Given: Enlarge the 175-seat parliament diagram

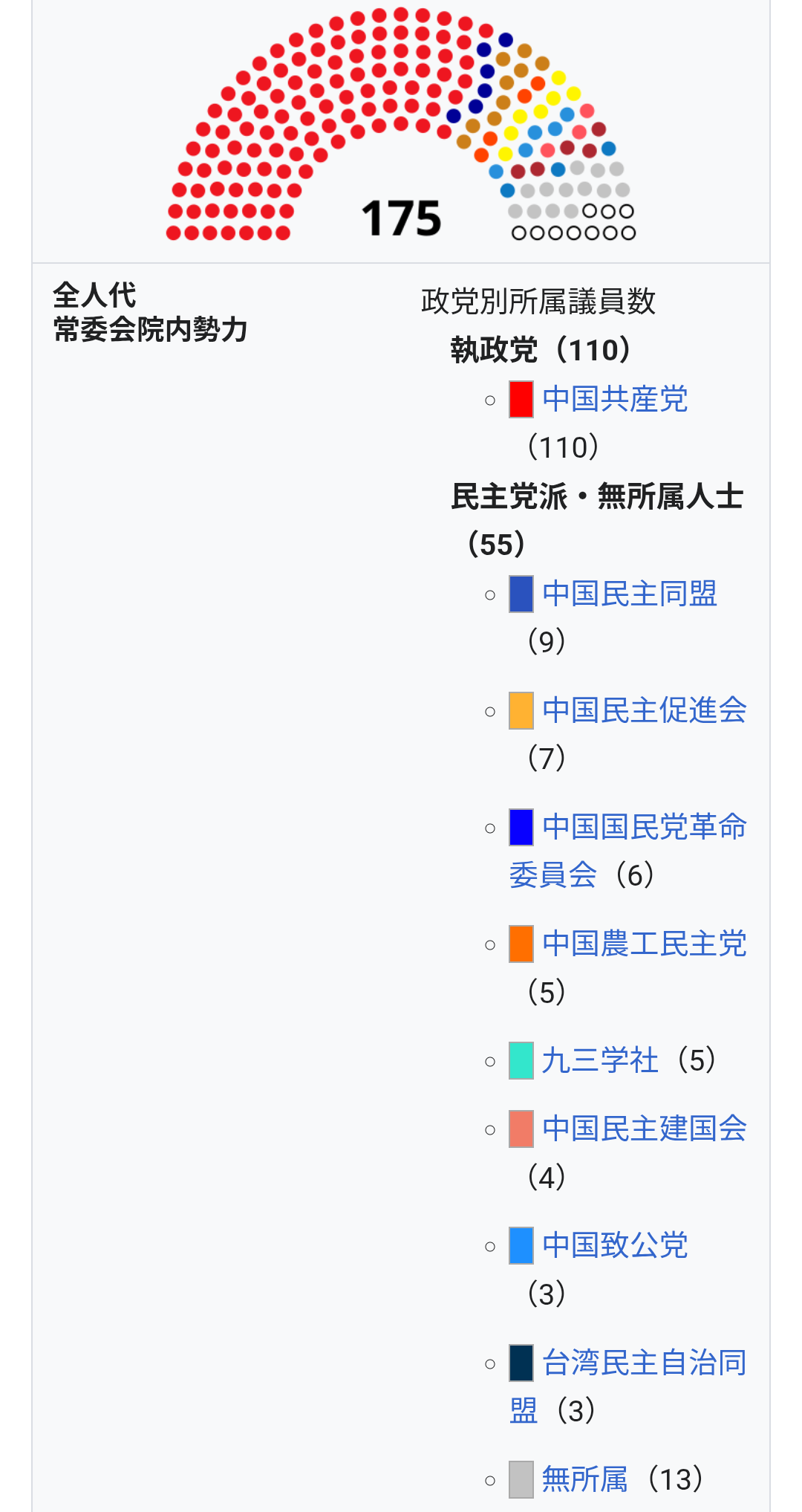Looking at the screenshot, I should click(x=401, y=126).
